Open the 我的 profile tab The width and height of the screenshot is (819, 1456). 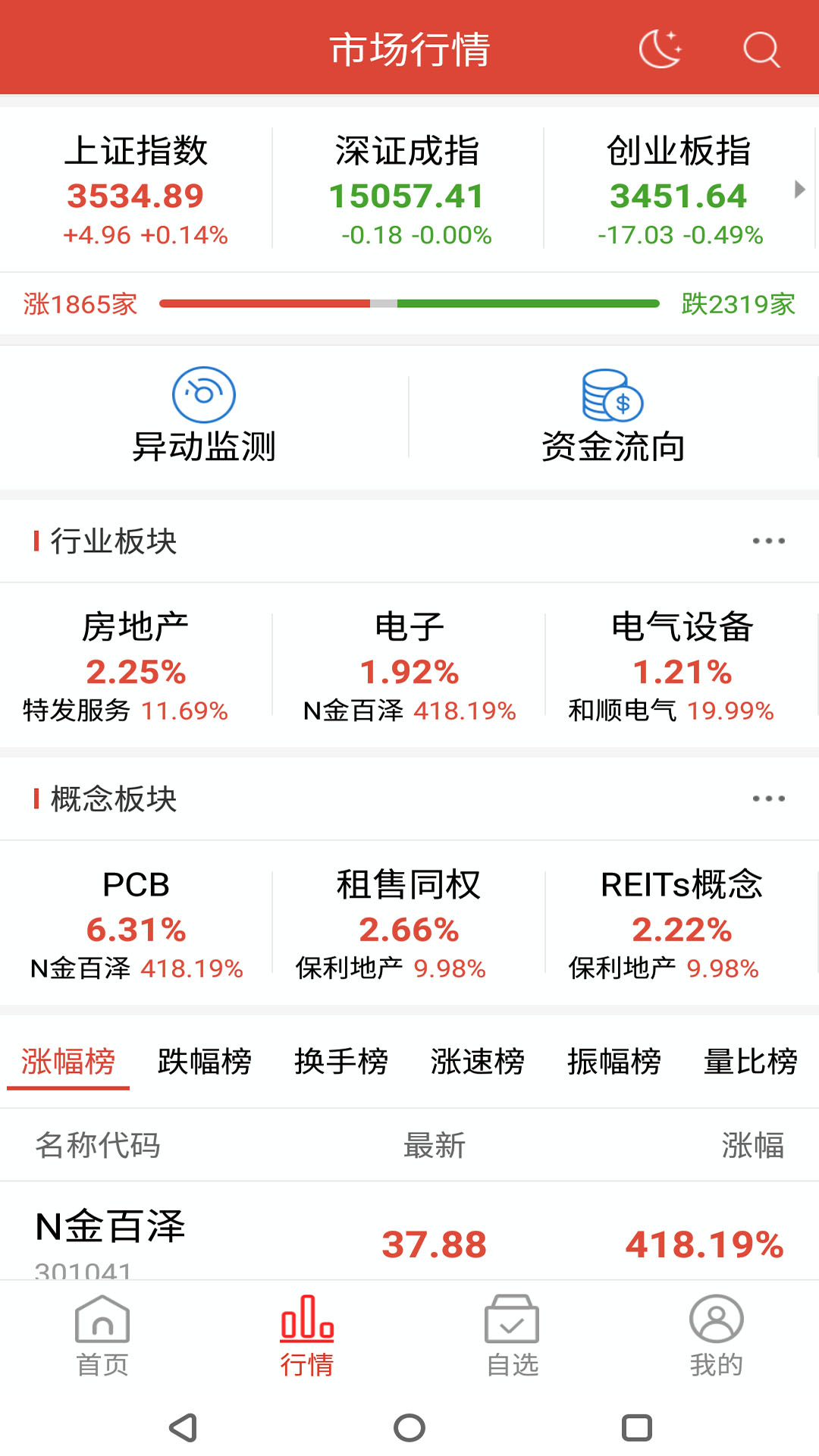tap(716, 1335)
